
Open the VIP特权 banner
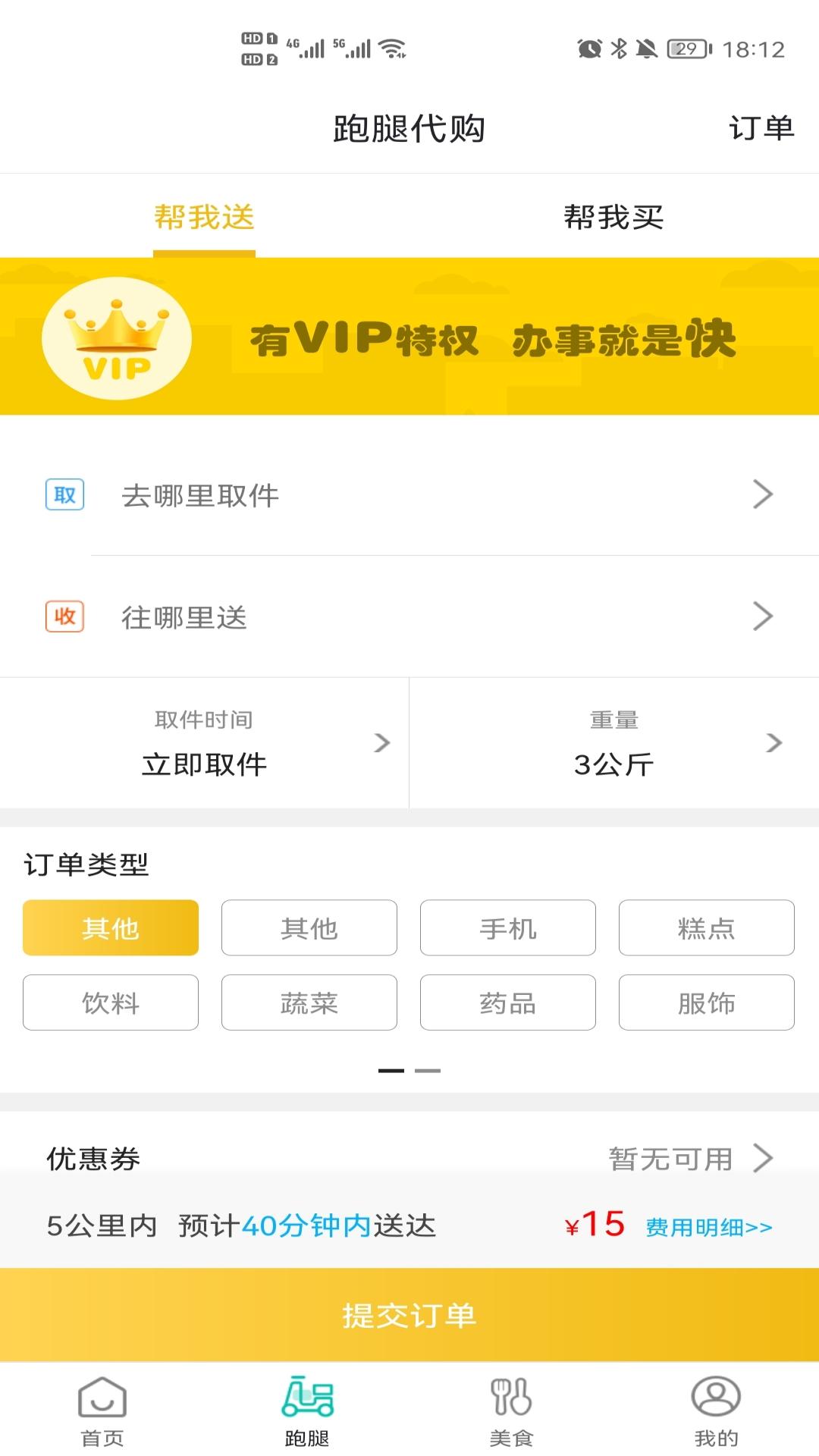tap(409, 337)
